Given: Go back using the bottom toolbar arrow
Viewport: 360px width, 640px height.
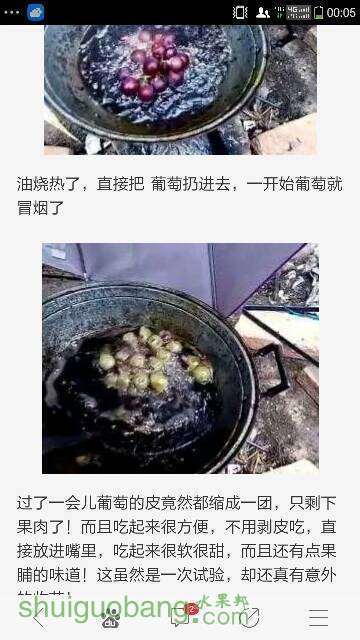Looking at the screenshot, I should click(x=39, y=618).
